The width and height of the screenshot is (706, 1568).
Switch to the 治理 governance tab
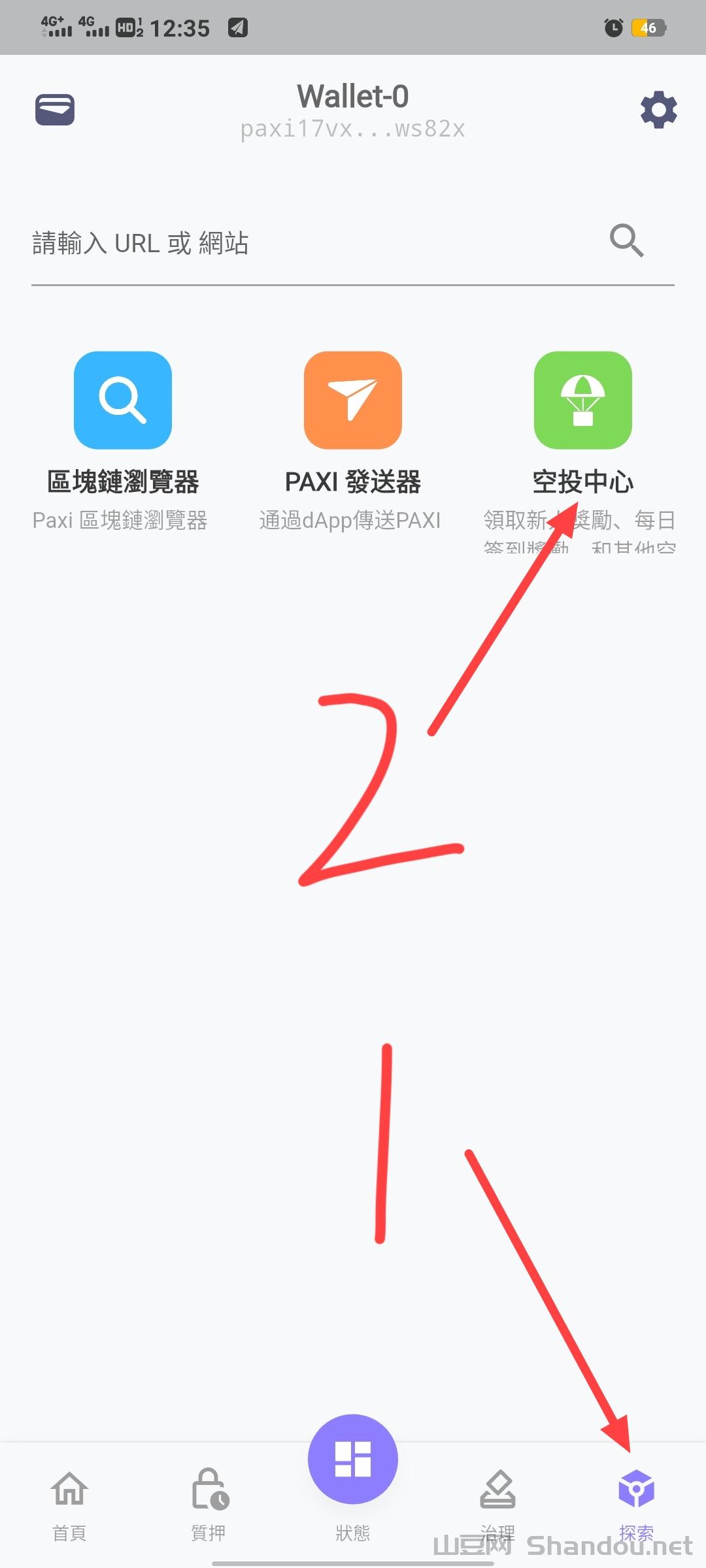pos(497,1503)
